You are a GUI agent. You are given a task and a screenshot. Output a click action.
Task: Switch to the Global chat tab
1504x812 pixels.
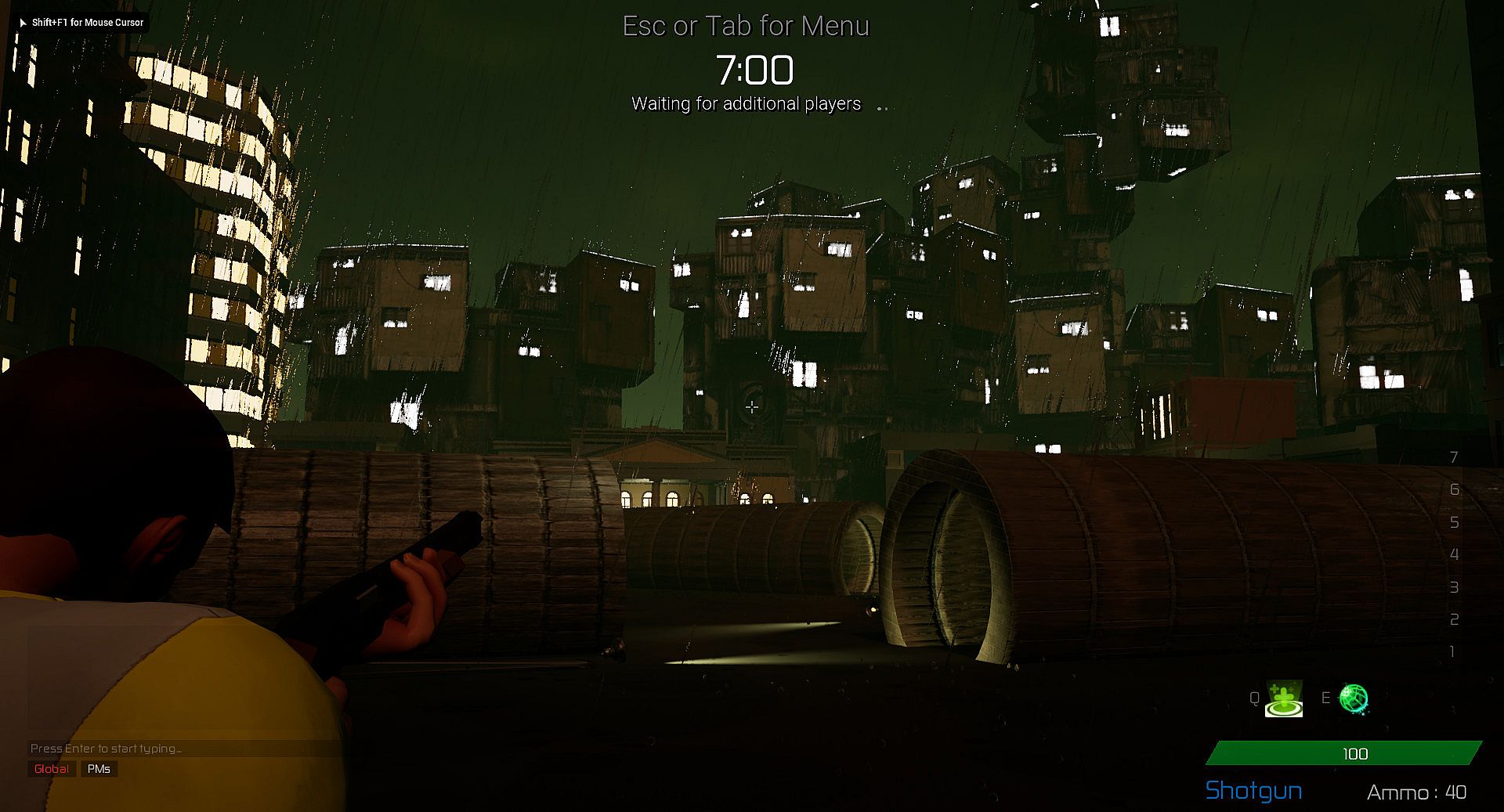(x=52, y=769)
